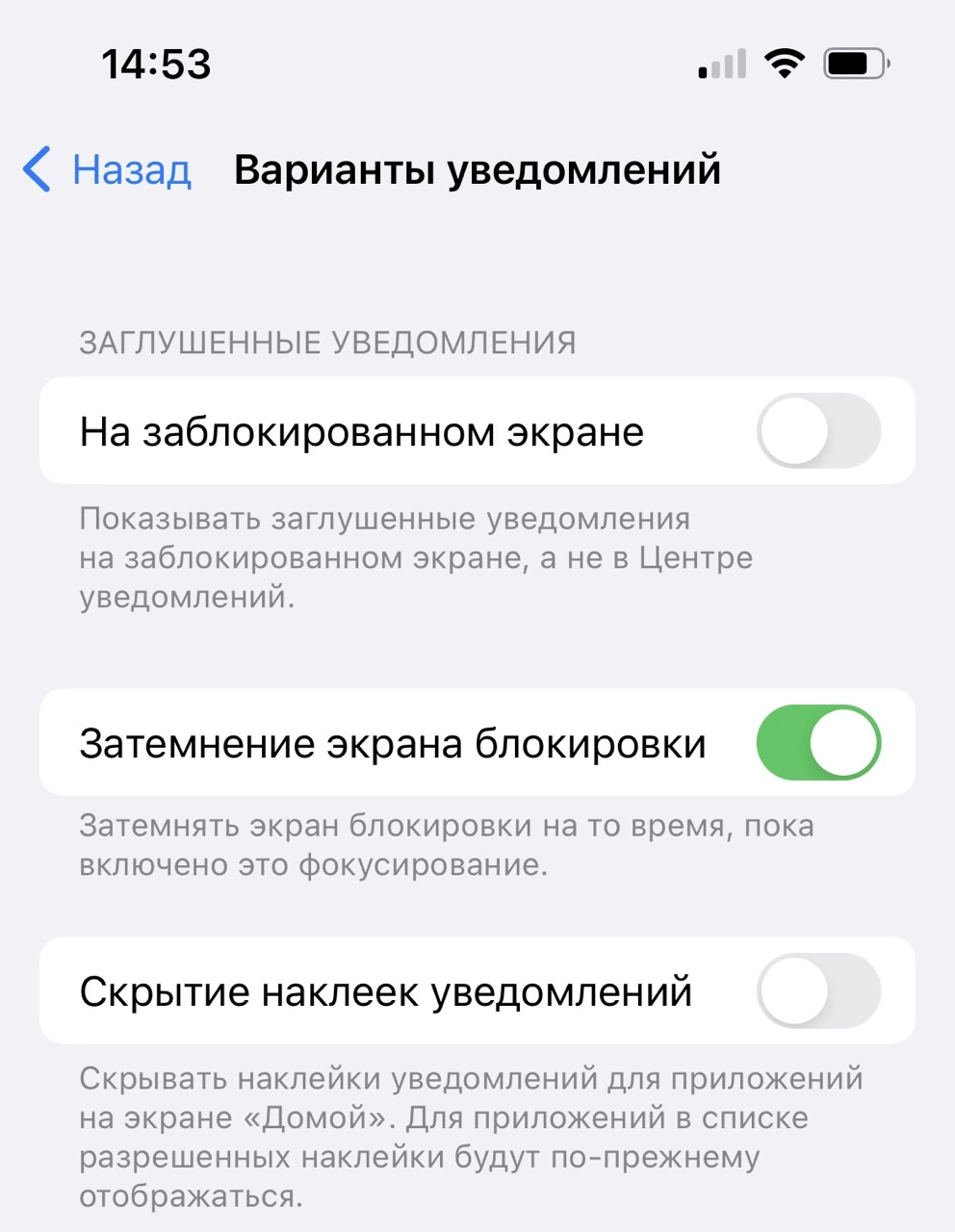
Task: Tap the 'Скрытие наклеек уведомлений' row
Action: pos(385,990)
